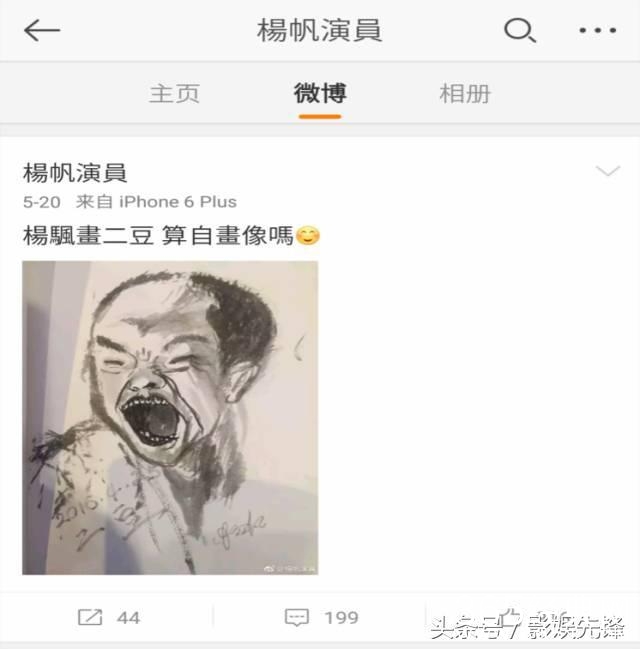
Task: Expand the post options chevron
Action: click(607, 172)
